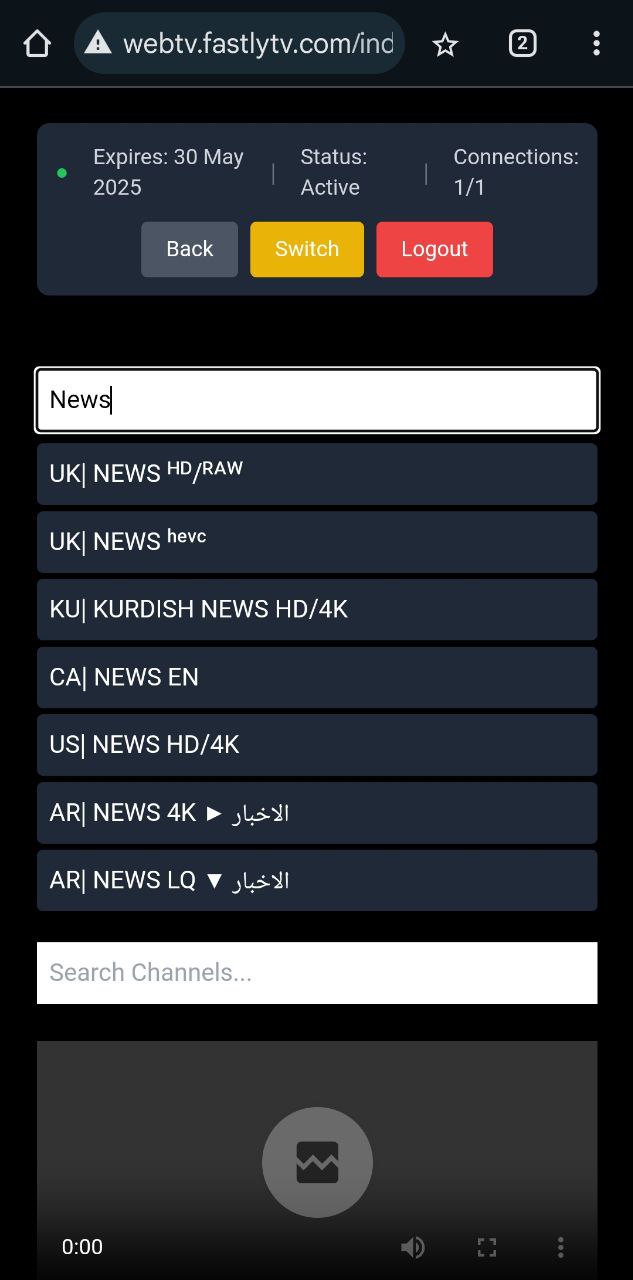Tap the Back button
The width and height of the screenshot is (633, 1280).
point(189,249)
